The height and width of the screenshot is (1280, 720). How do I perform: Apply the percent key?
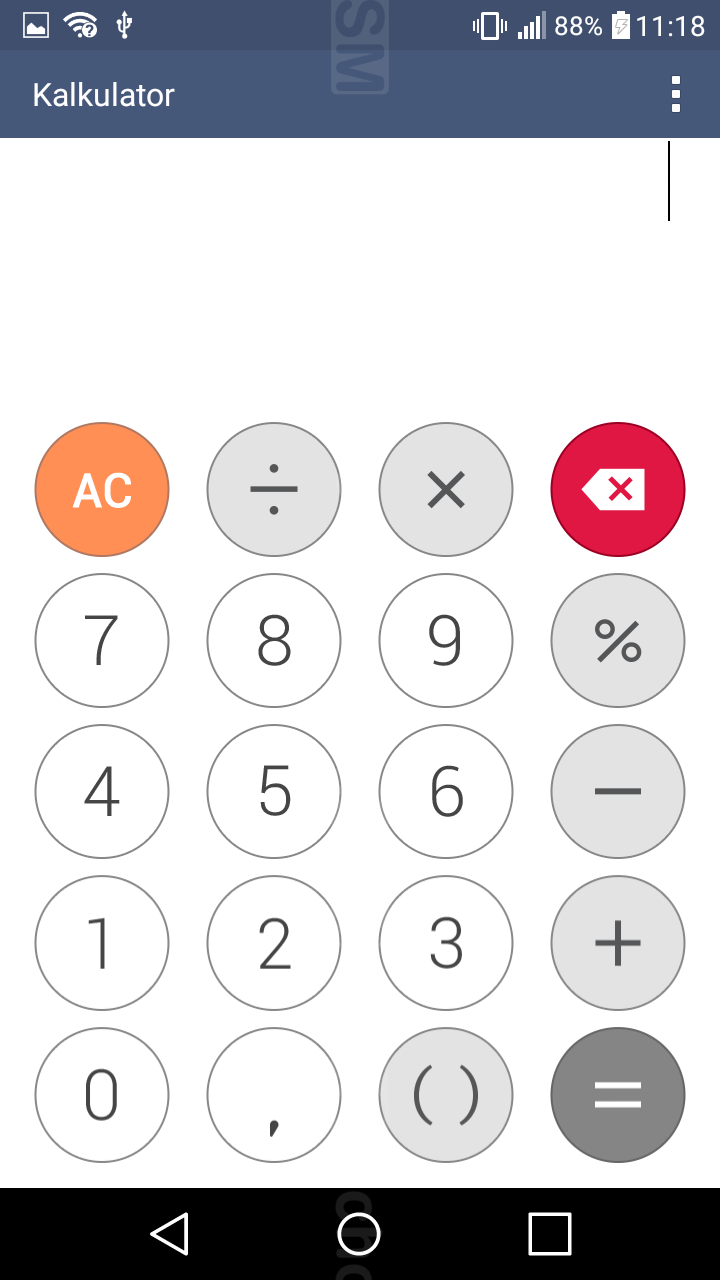click(x=618, y=641)
